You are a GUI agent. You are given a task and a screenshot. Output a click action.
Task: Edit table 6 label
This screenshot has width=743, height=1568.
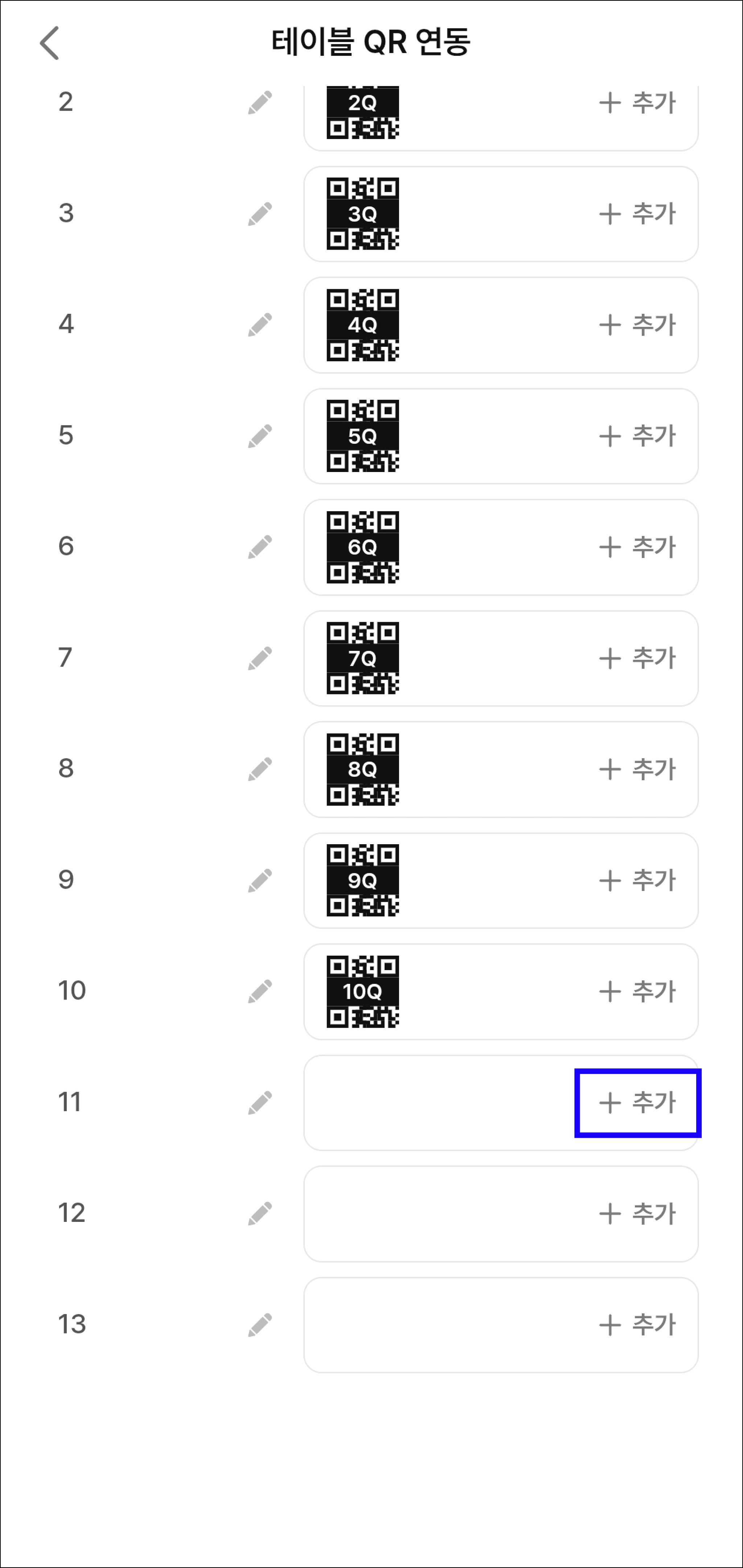pos(260,547)
